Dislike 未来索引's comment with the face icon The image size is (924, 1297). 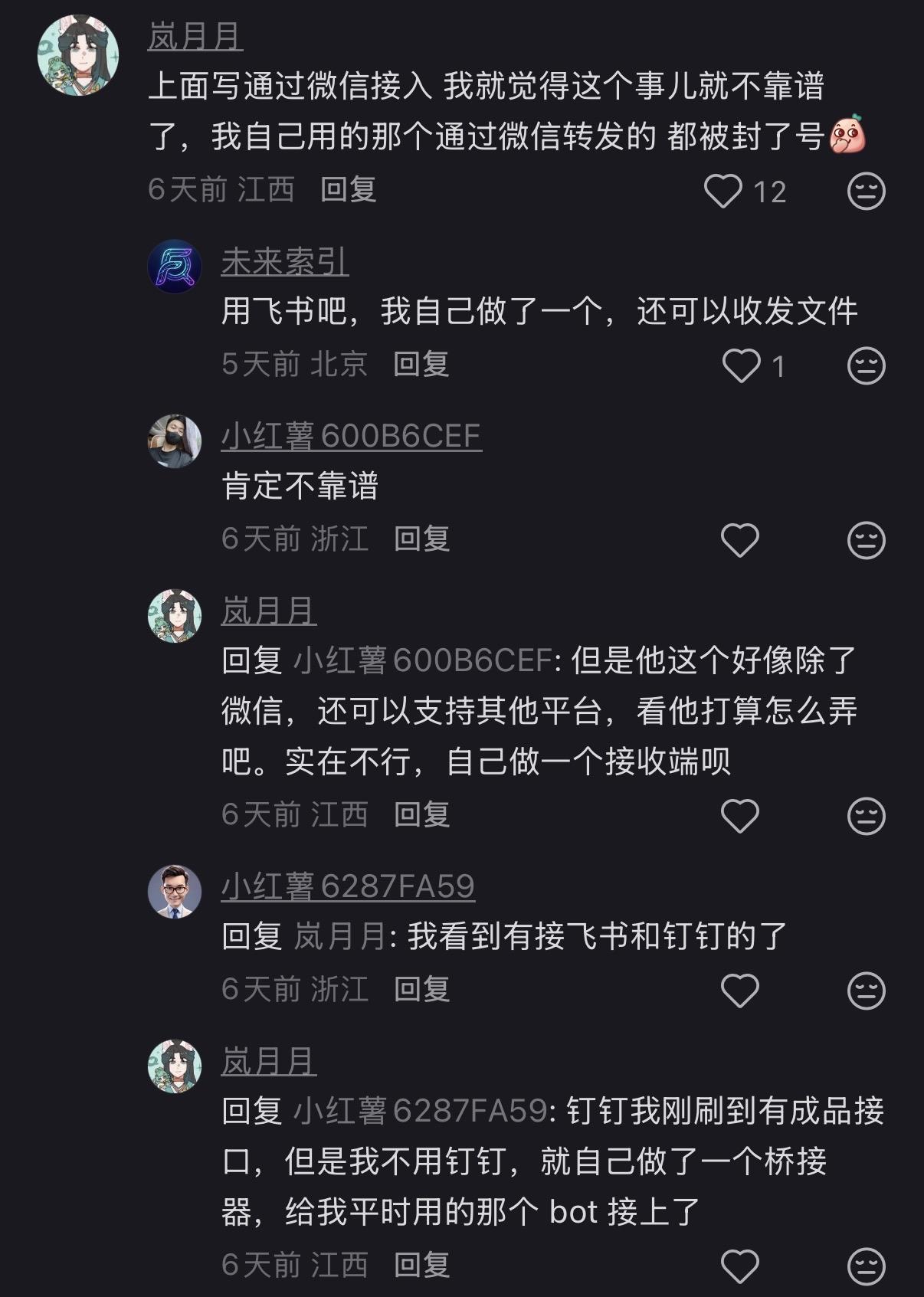[866, 365]
